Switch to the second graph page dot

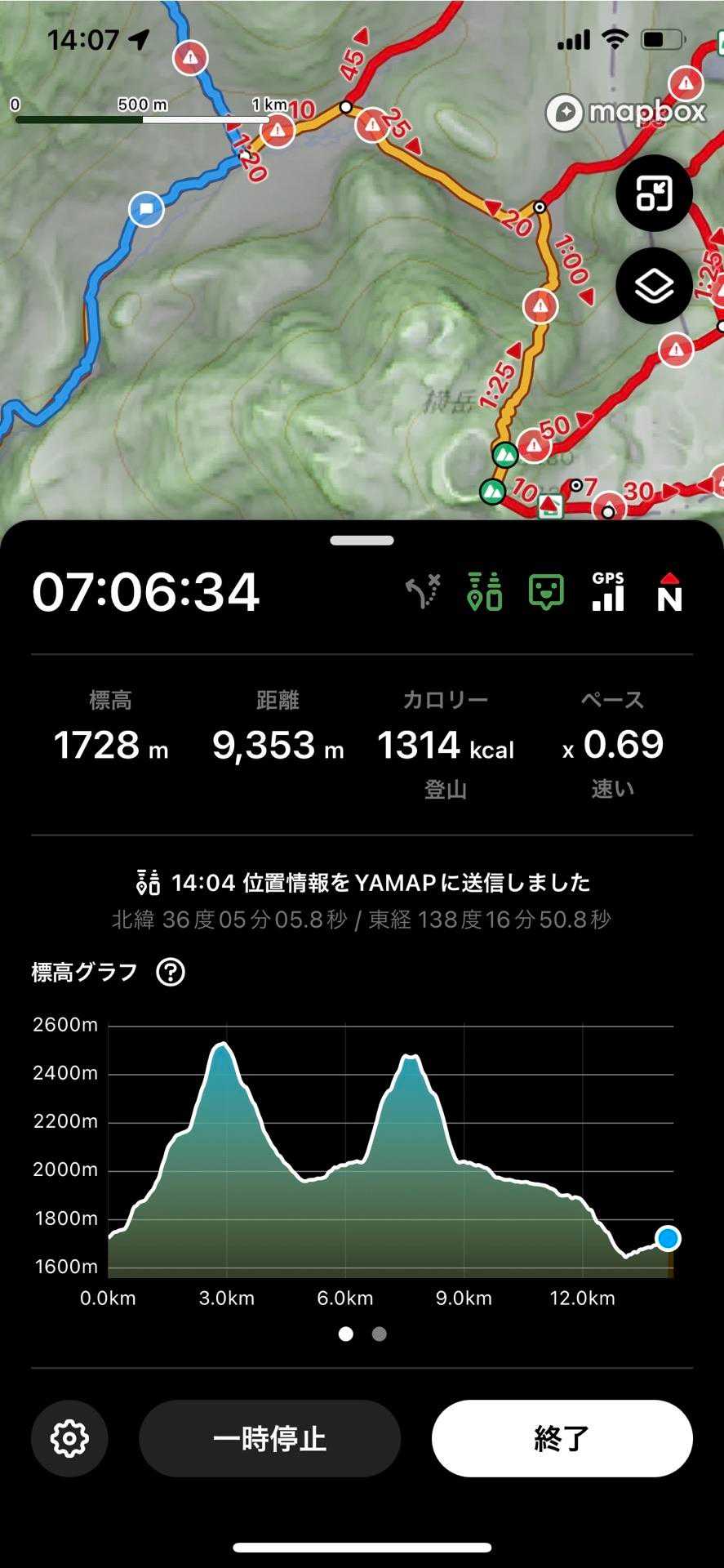click(379, 1334)
